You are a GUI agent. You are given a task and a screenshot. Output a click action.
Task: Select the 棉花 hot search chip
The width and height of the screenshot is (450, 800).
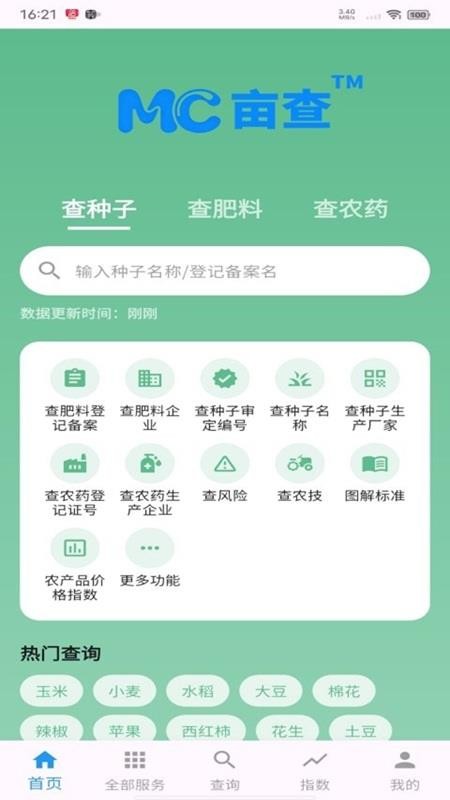pos(344,691)
